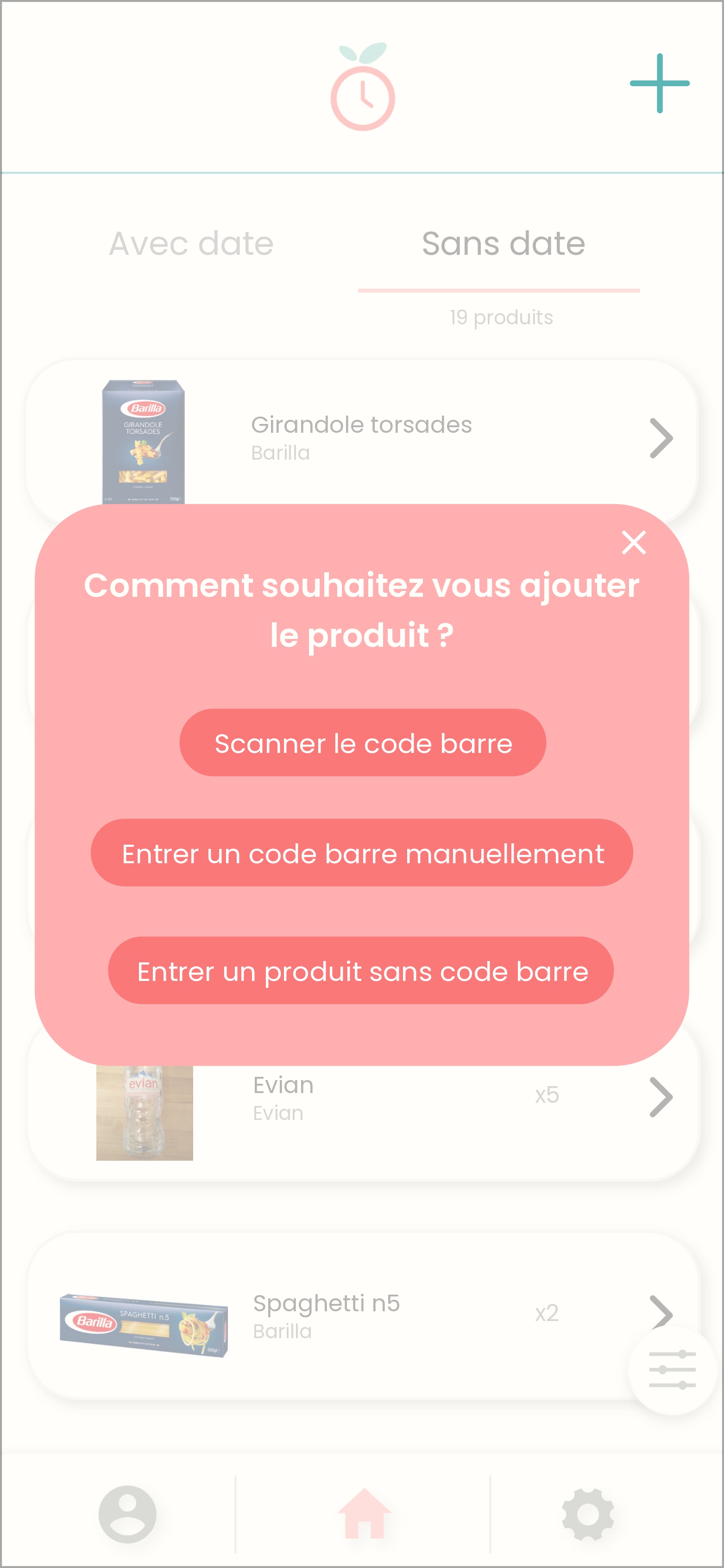Pick Entrer un produit sans code barre
The image size is (724, 1568).
pyautogui.click(x=362, y=971)
